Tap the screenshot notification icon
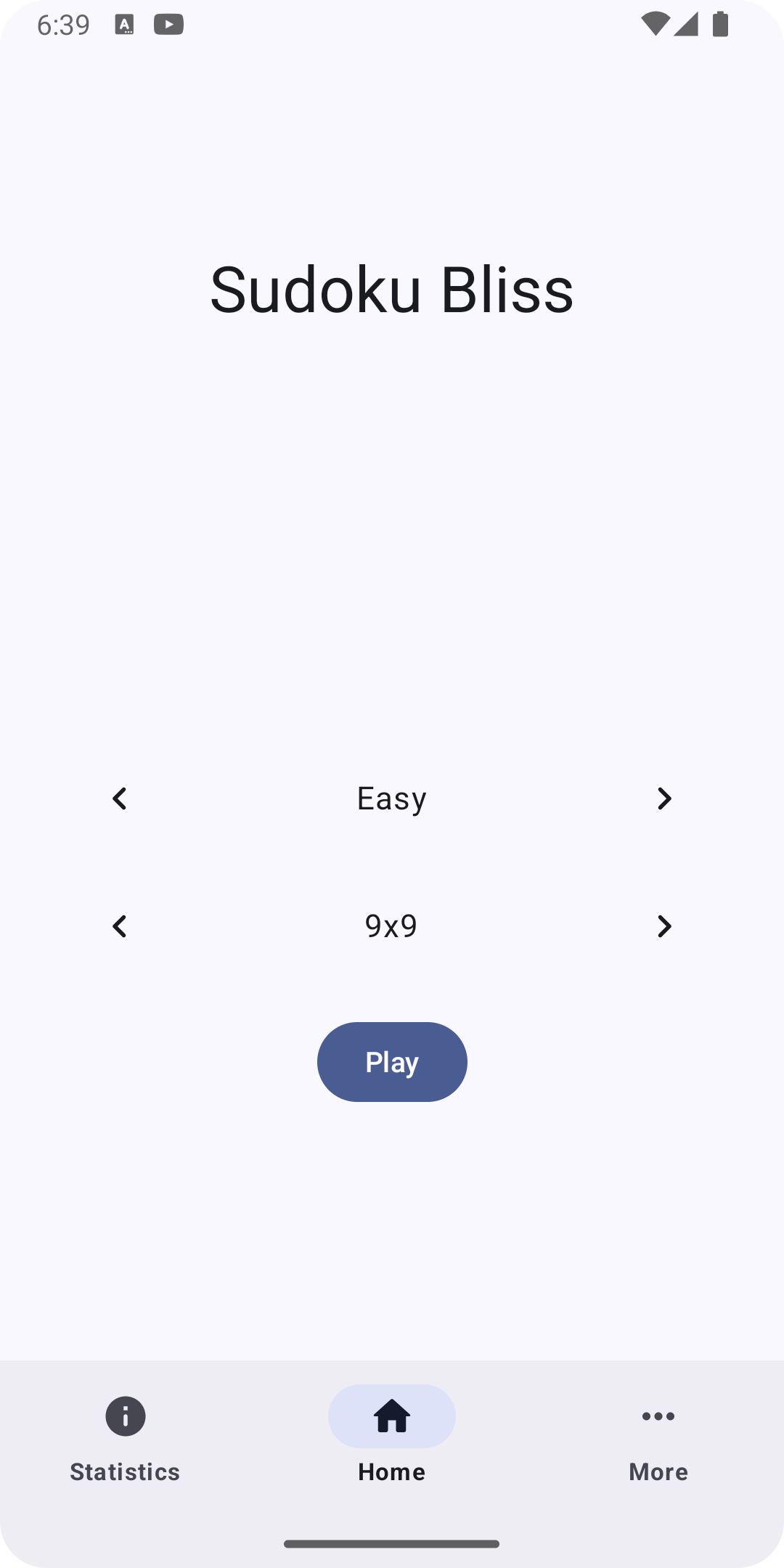 pos(125,24)
